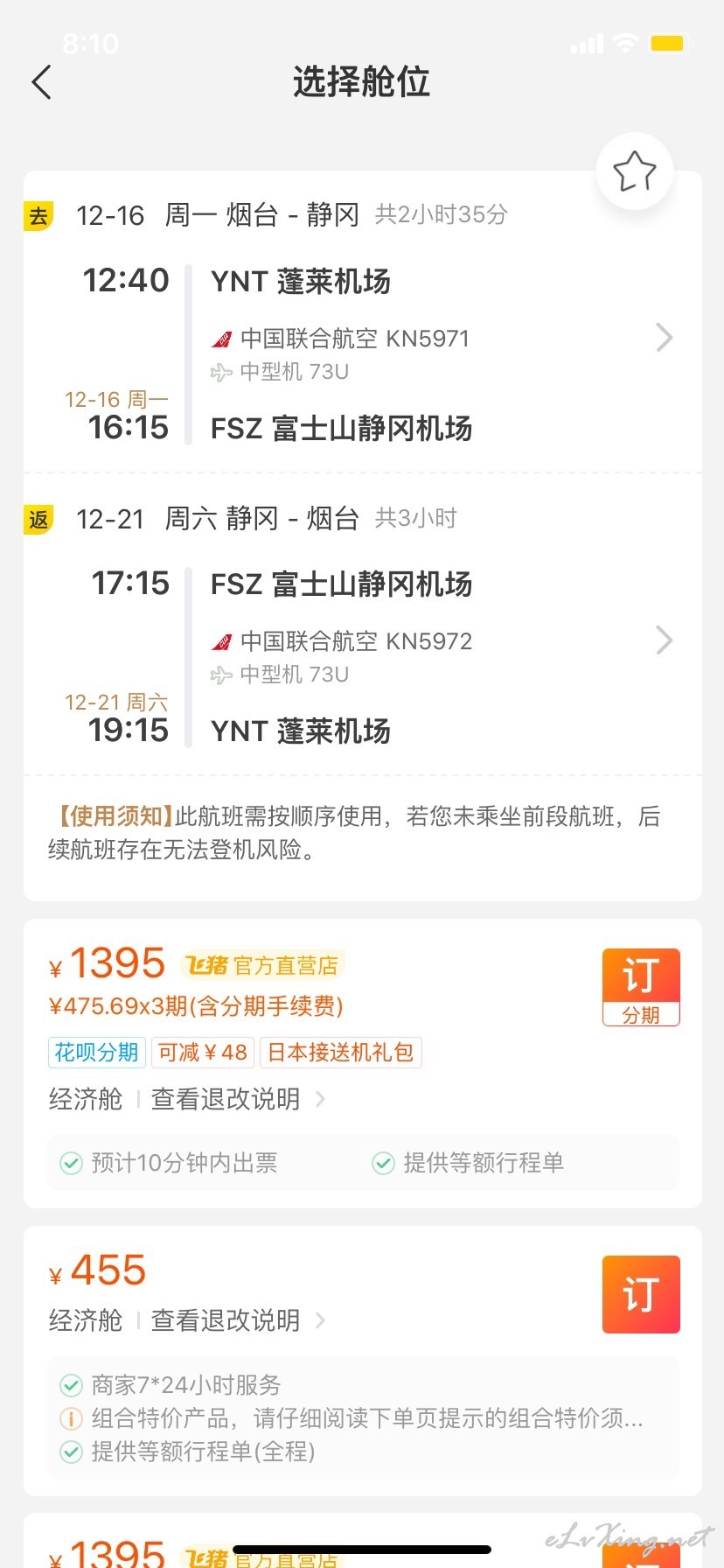Book the ¥455 economy fare
The height and width of the screenshot is (1568, 724).
641,1294
